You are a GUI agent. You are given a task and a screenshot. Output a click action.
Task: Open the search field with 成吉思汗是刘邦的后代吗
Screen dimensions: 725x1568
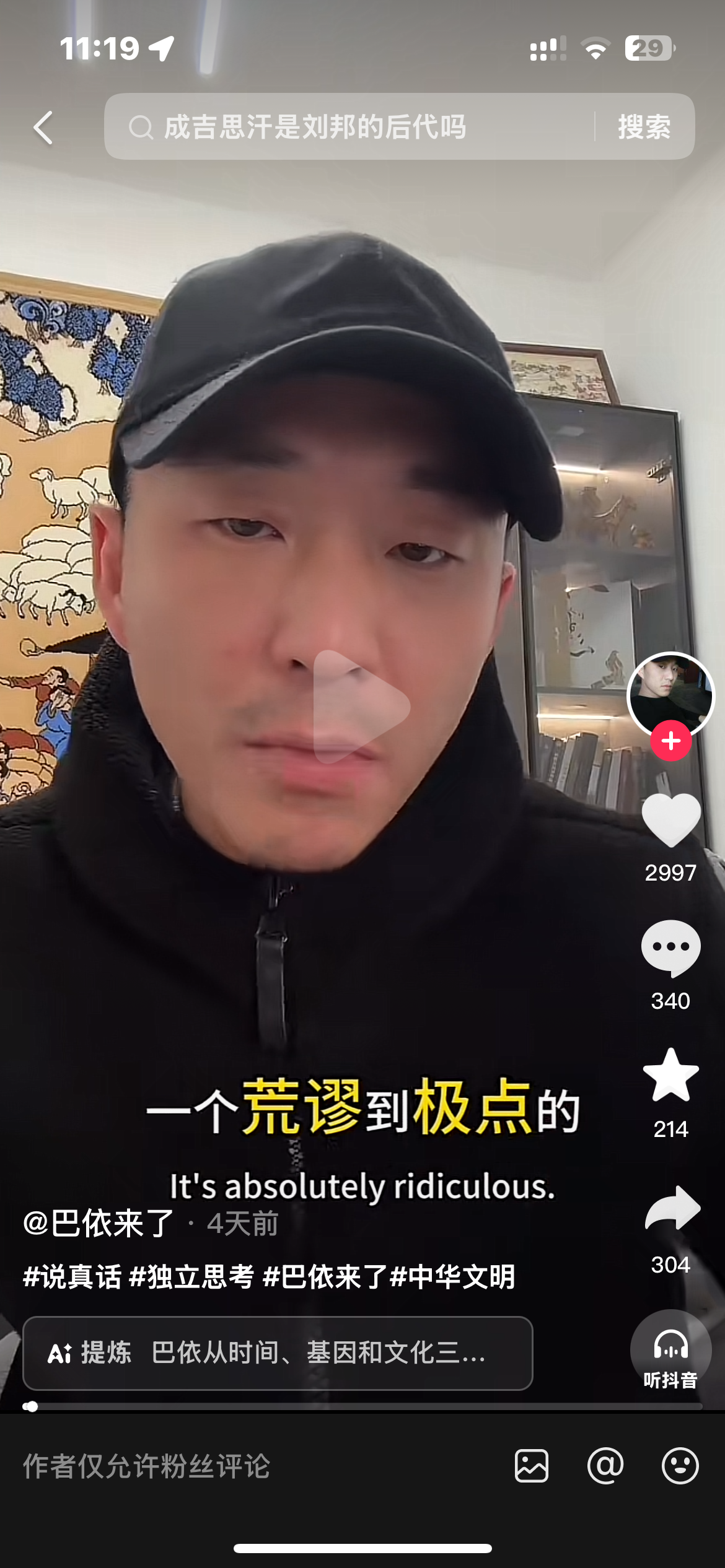(347, 127)
